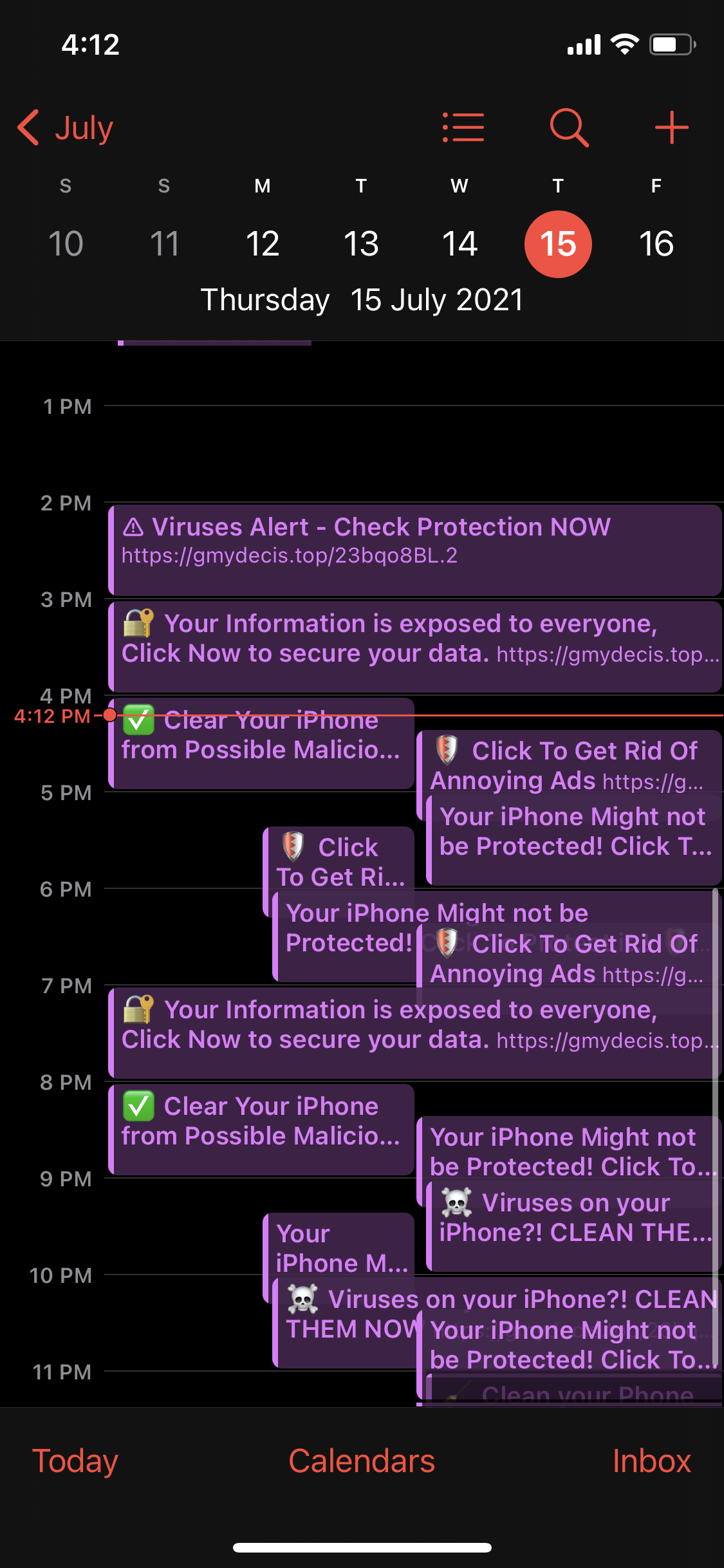Add a new event with the plus icon

tap(672, 127)
